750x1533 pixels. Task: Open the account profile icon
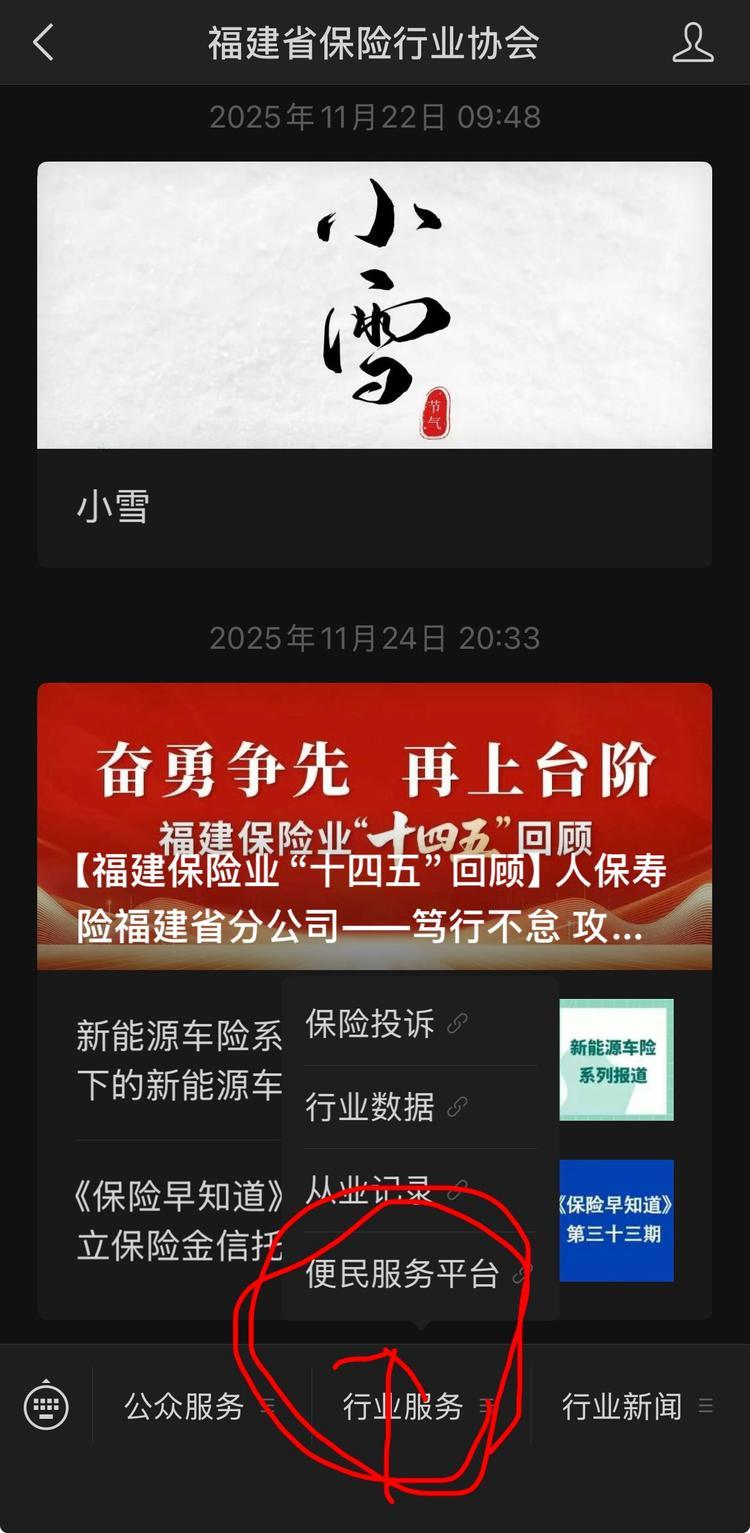(692, 43)
